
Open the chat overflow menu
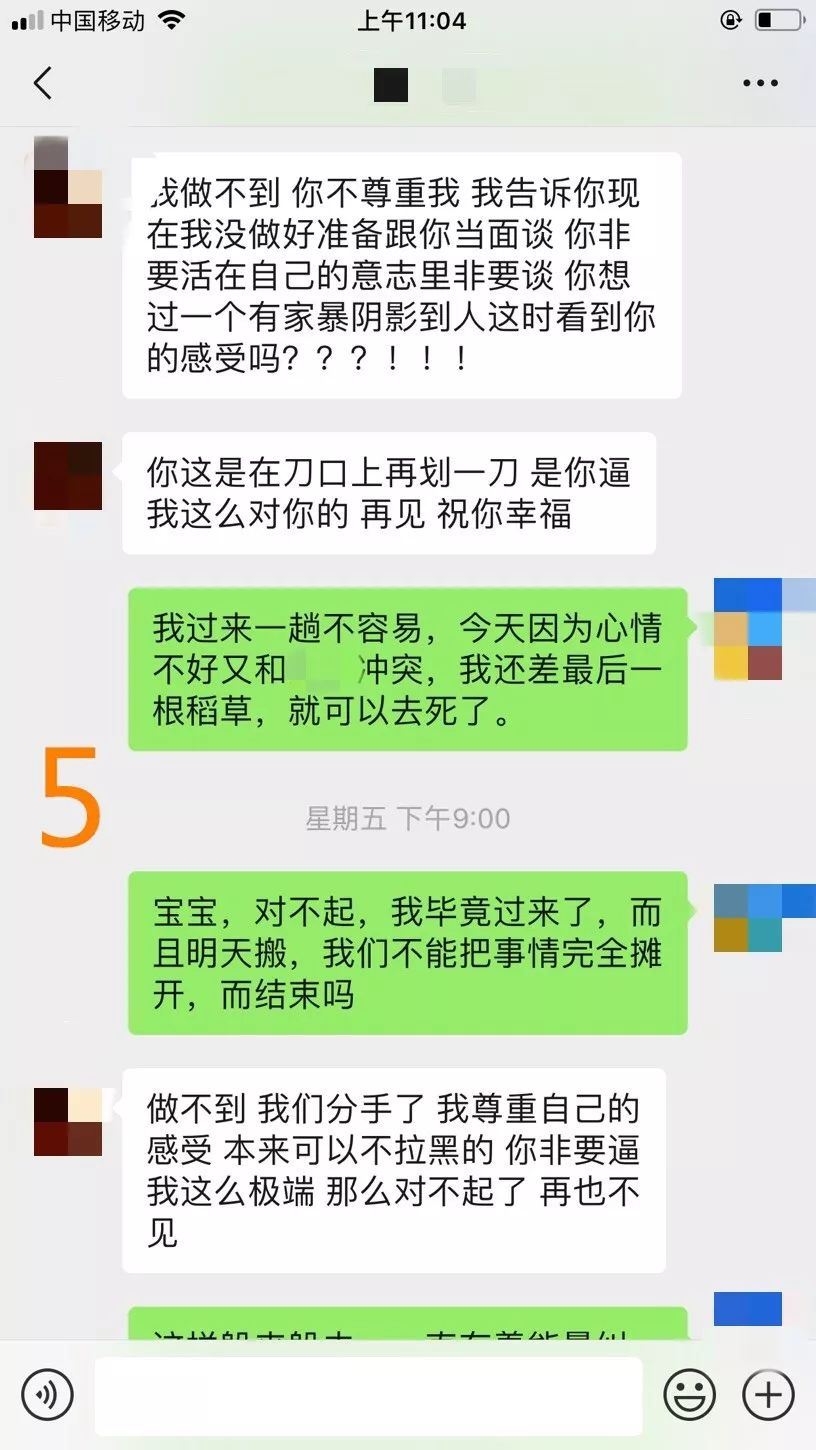pyautogui.click(x=760, y=83)
